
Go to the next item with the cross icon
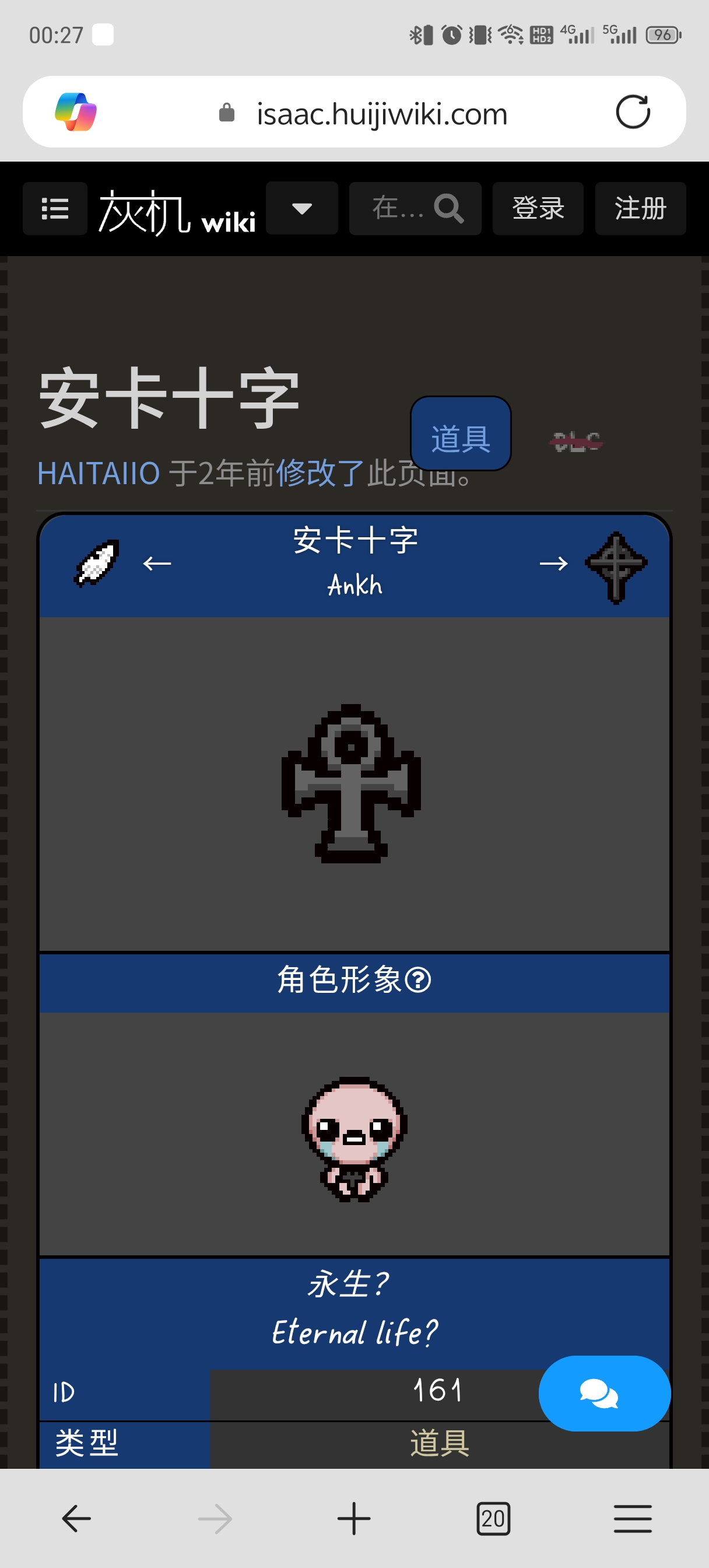(615, 566)
